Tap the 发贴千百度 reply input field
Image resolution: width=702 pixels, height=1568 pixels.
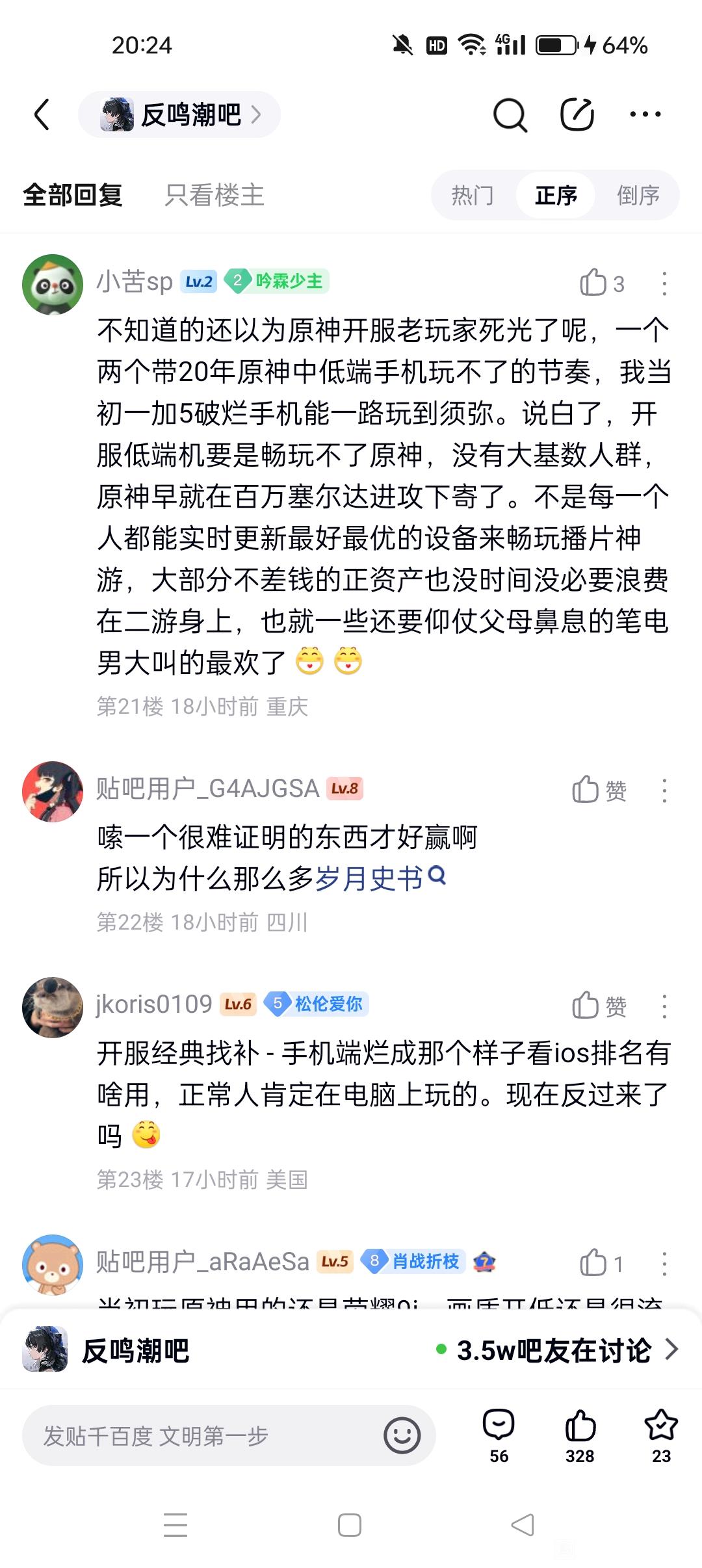point(201,1435)
